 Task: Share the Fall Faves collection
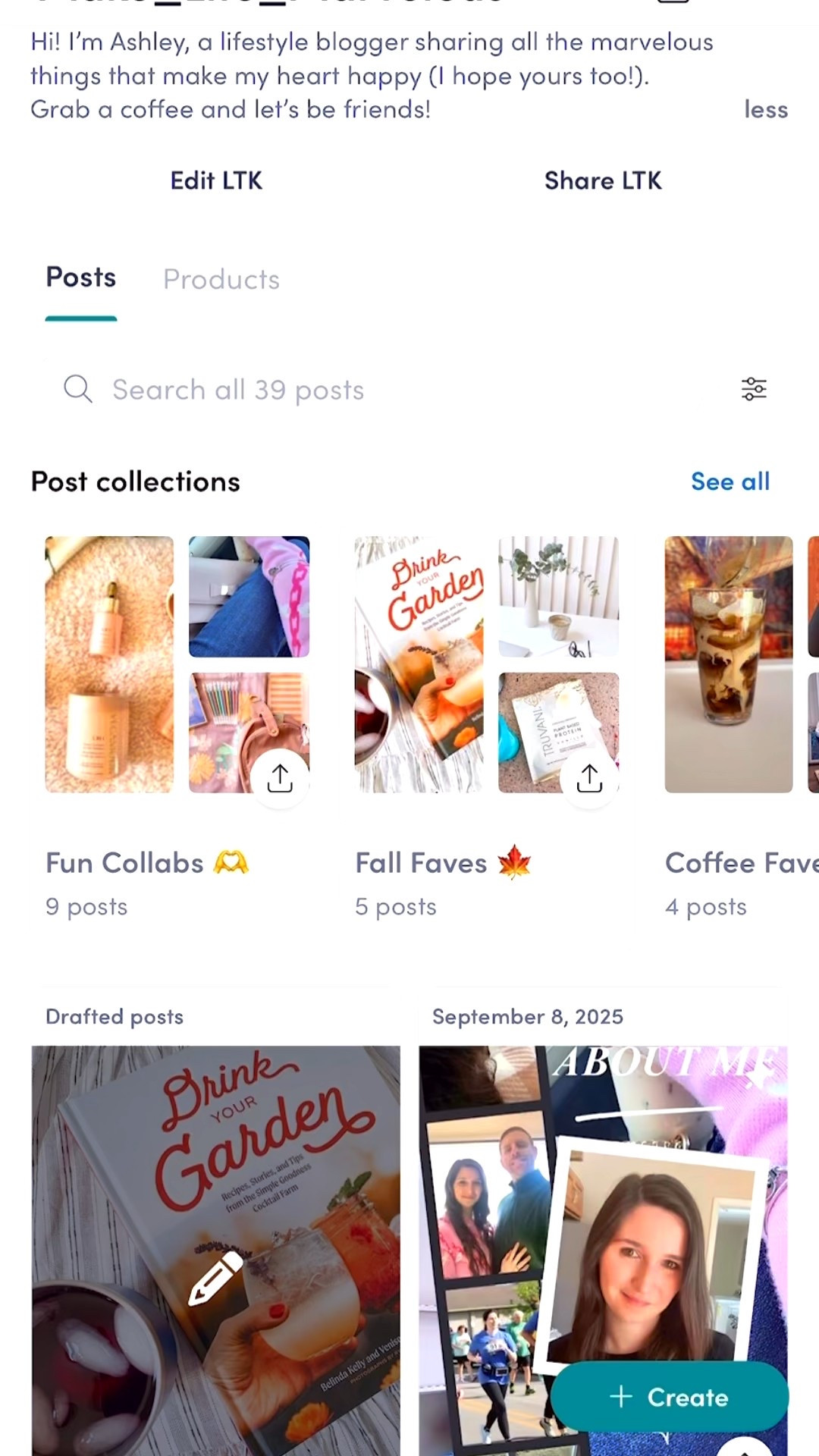(589, 778)
